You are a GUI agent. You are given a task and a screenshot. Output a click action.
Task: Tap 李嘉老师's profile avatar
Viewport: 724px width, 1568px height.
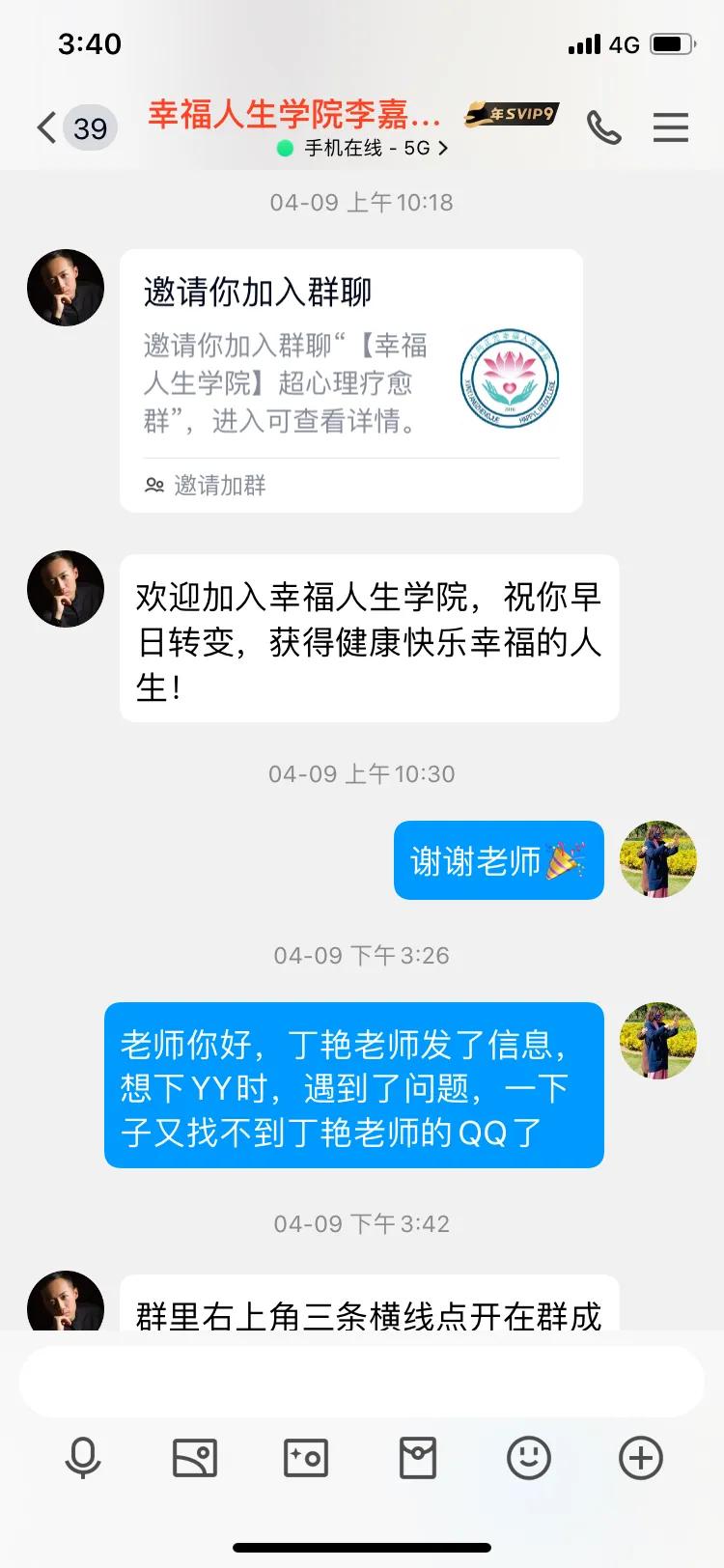(x=65, y=288)
